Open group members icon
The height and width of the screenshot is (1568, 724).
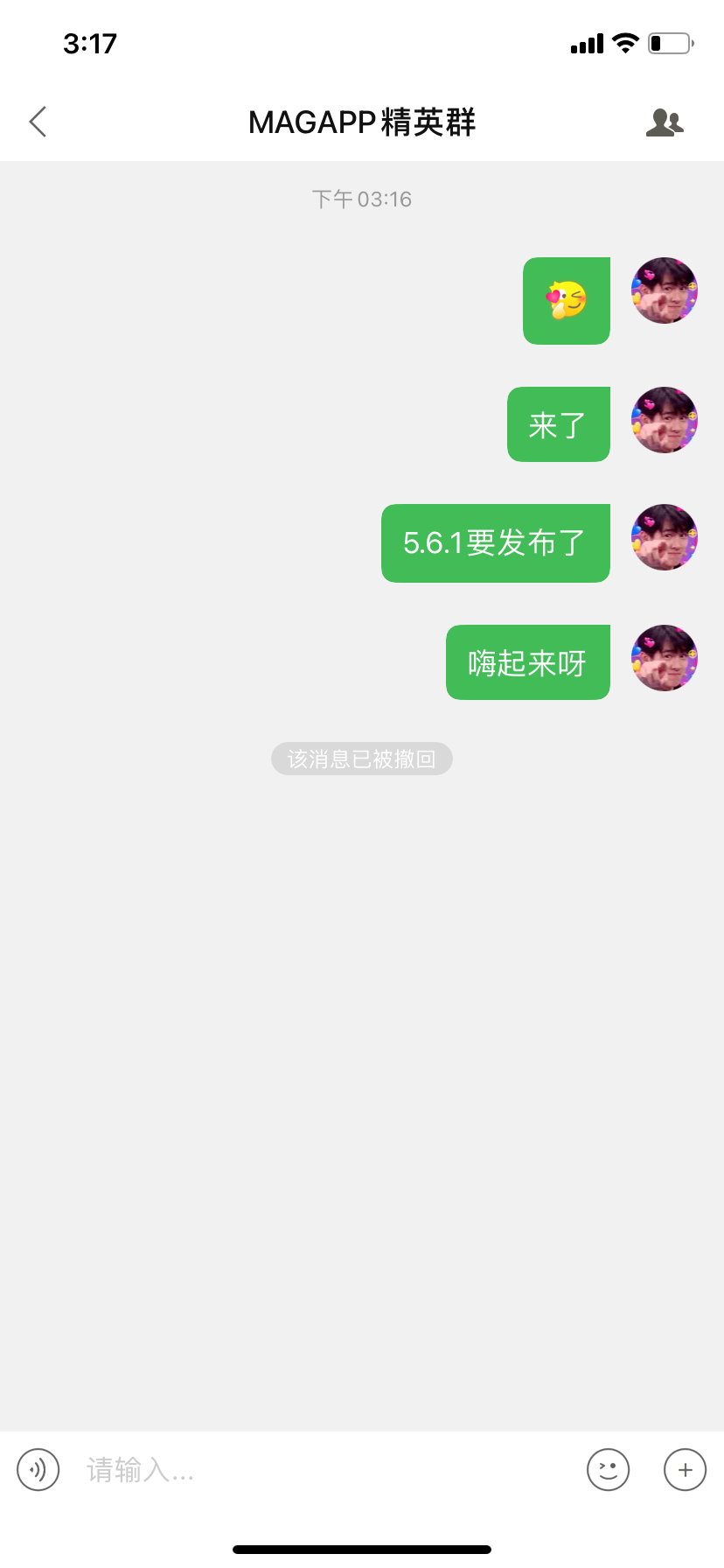pyautogui.click(x=665, y=122)
